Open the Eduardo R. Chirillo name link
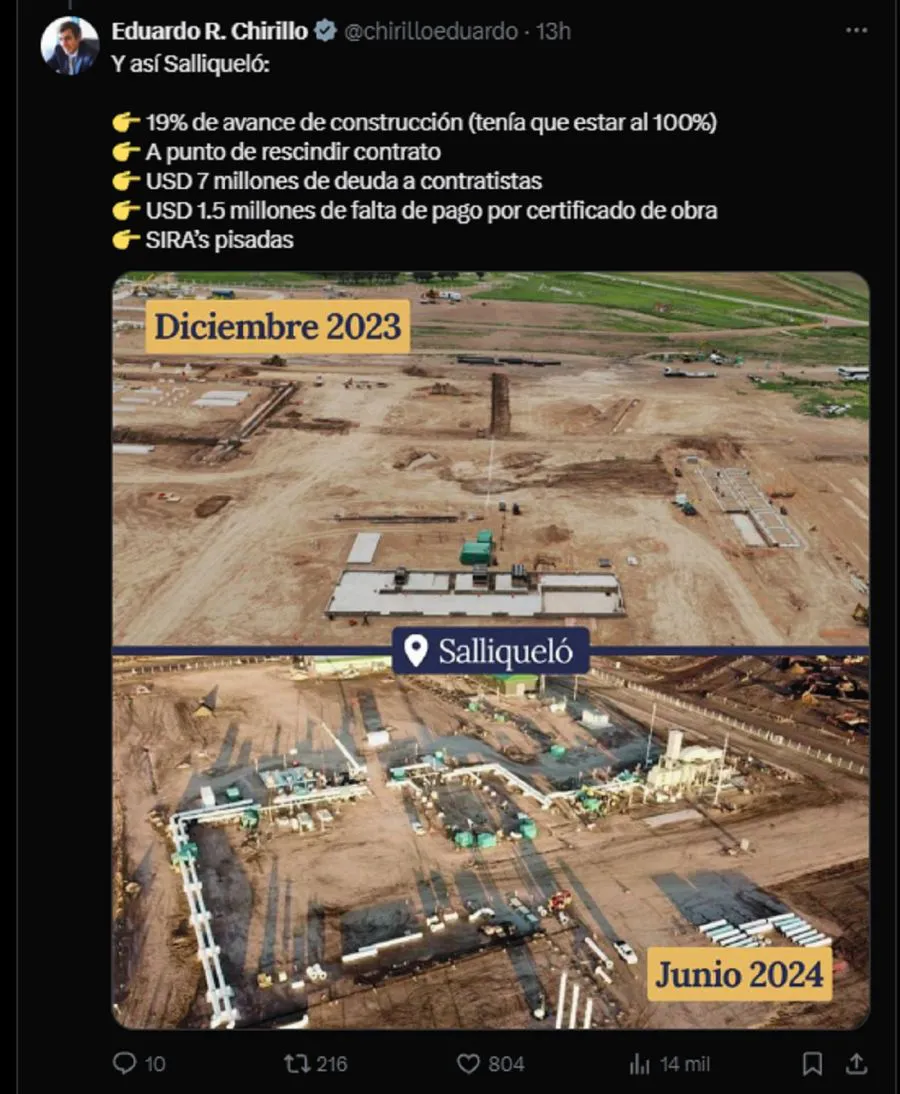This screenshot has height=1094, width=900. [210, 31]
